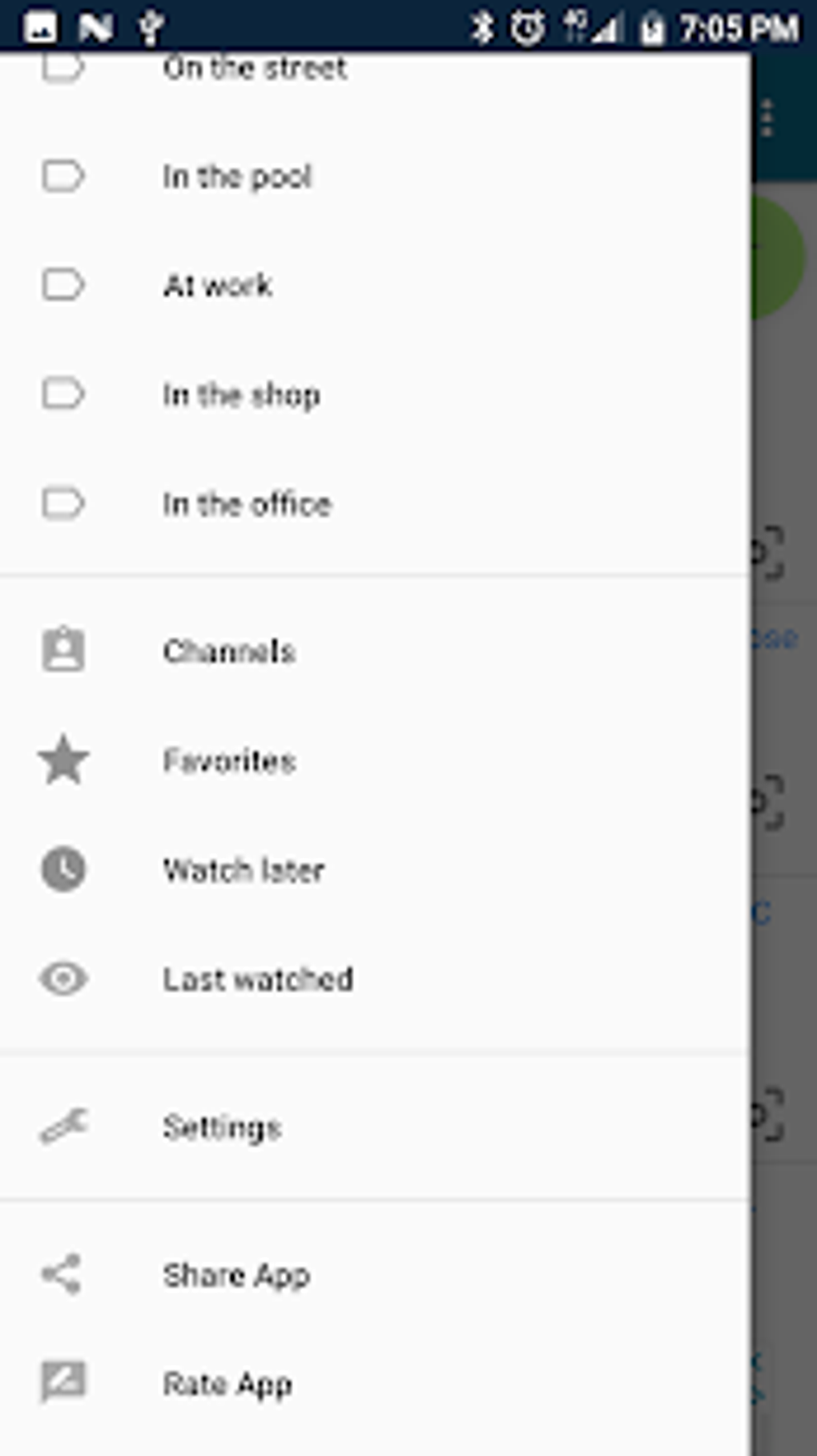View Last watched videos
Screen dimensions: 817x1456
pos(375,978)
